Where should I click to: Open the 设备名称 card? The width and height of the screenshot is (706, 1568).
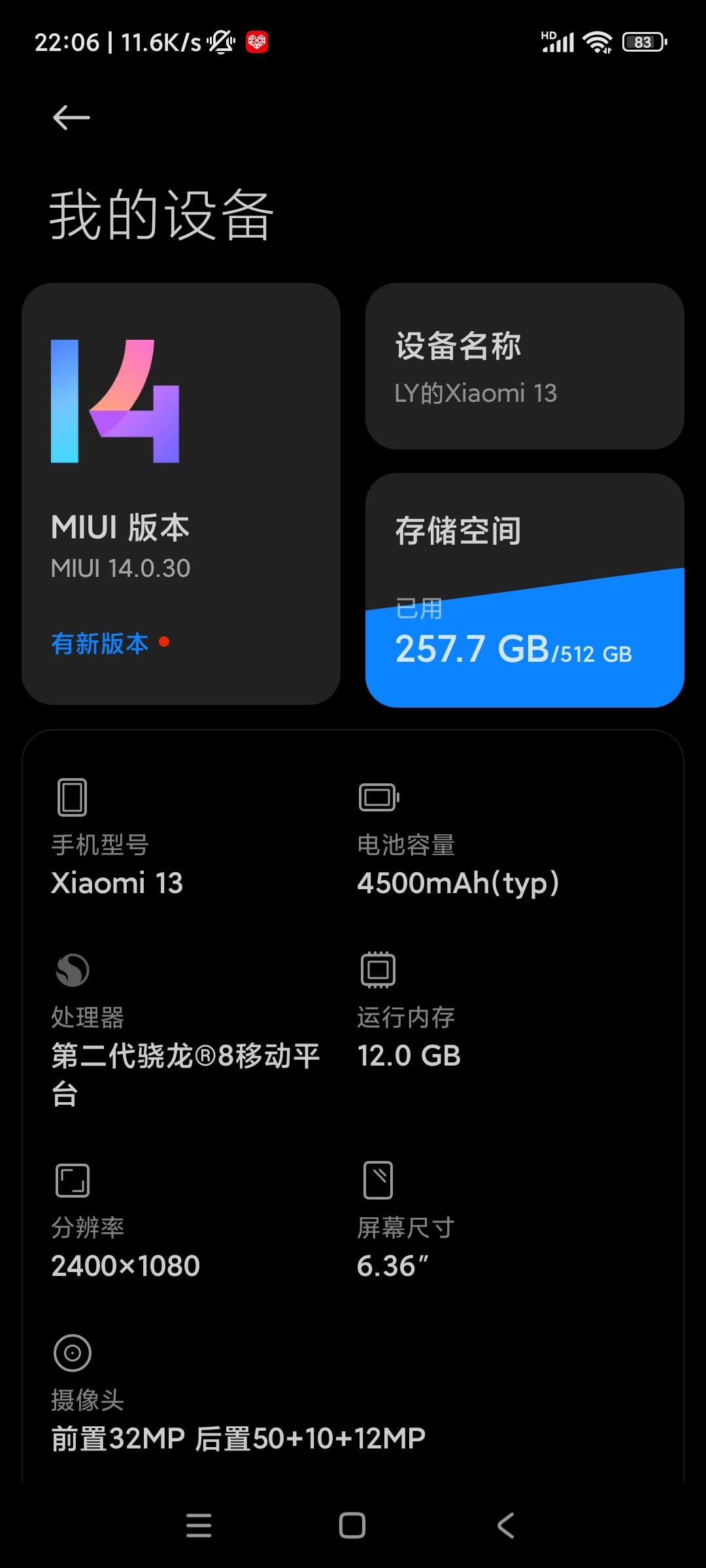pyautogui.click(x=525, y=366)
